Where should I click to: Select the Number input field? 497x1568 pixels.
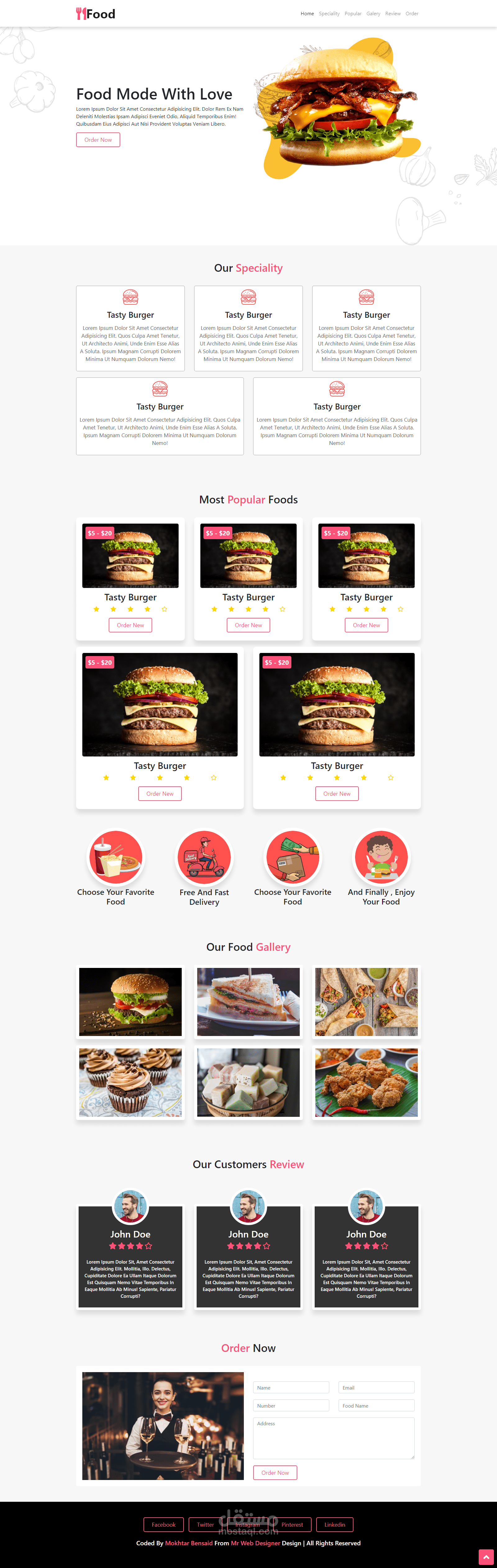point(291,1405)
